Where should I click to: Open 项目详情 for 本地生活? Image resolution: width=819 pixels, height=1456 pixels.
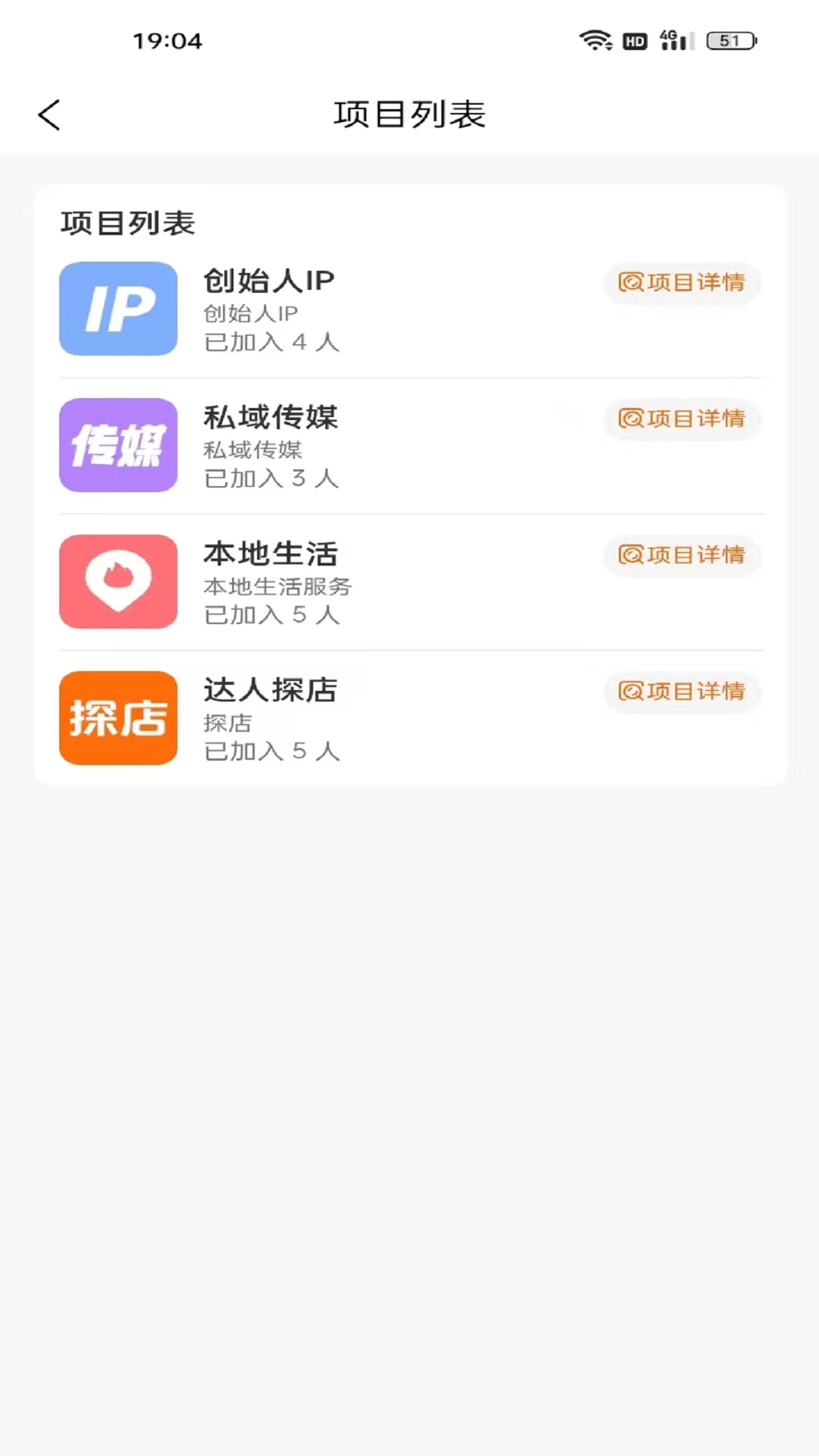[681, 556]
